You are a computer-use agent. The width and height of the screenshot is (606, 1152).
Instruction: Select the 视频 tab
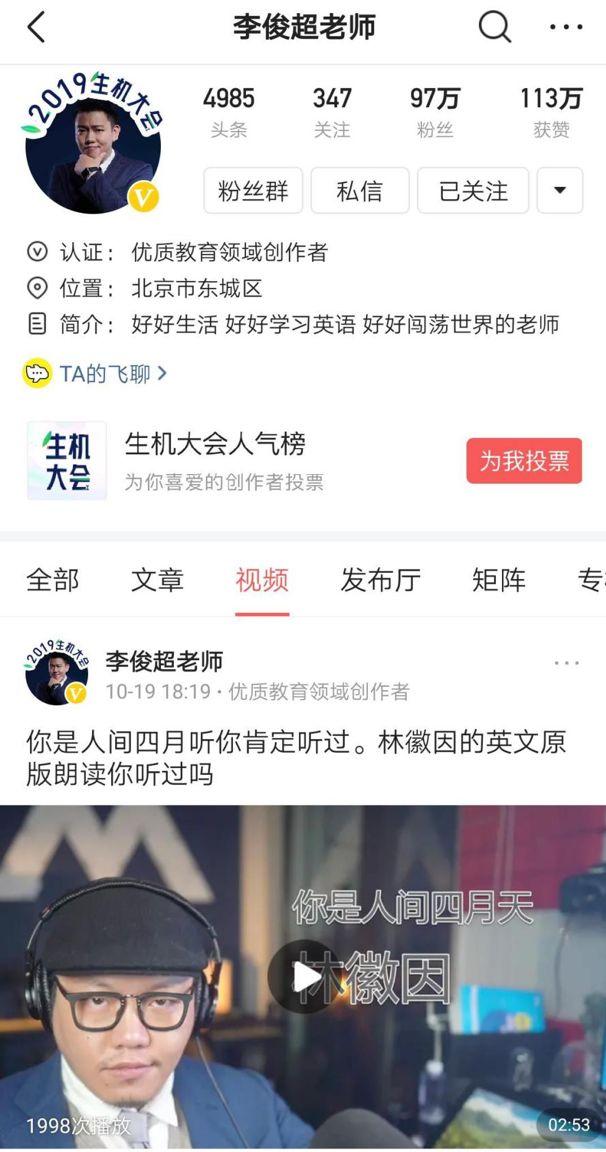coord(262,580)
